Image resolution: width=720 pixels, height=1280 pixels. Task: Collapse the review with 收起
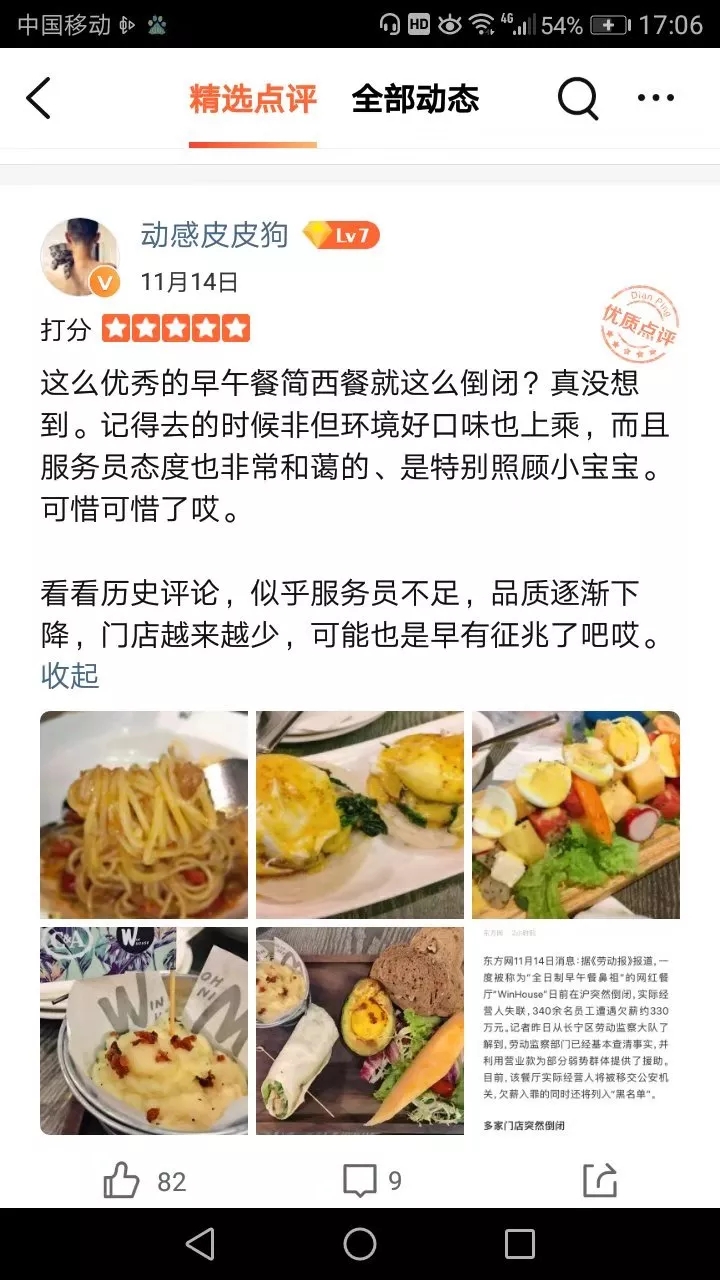[70, 675]
